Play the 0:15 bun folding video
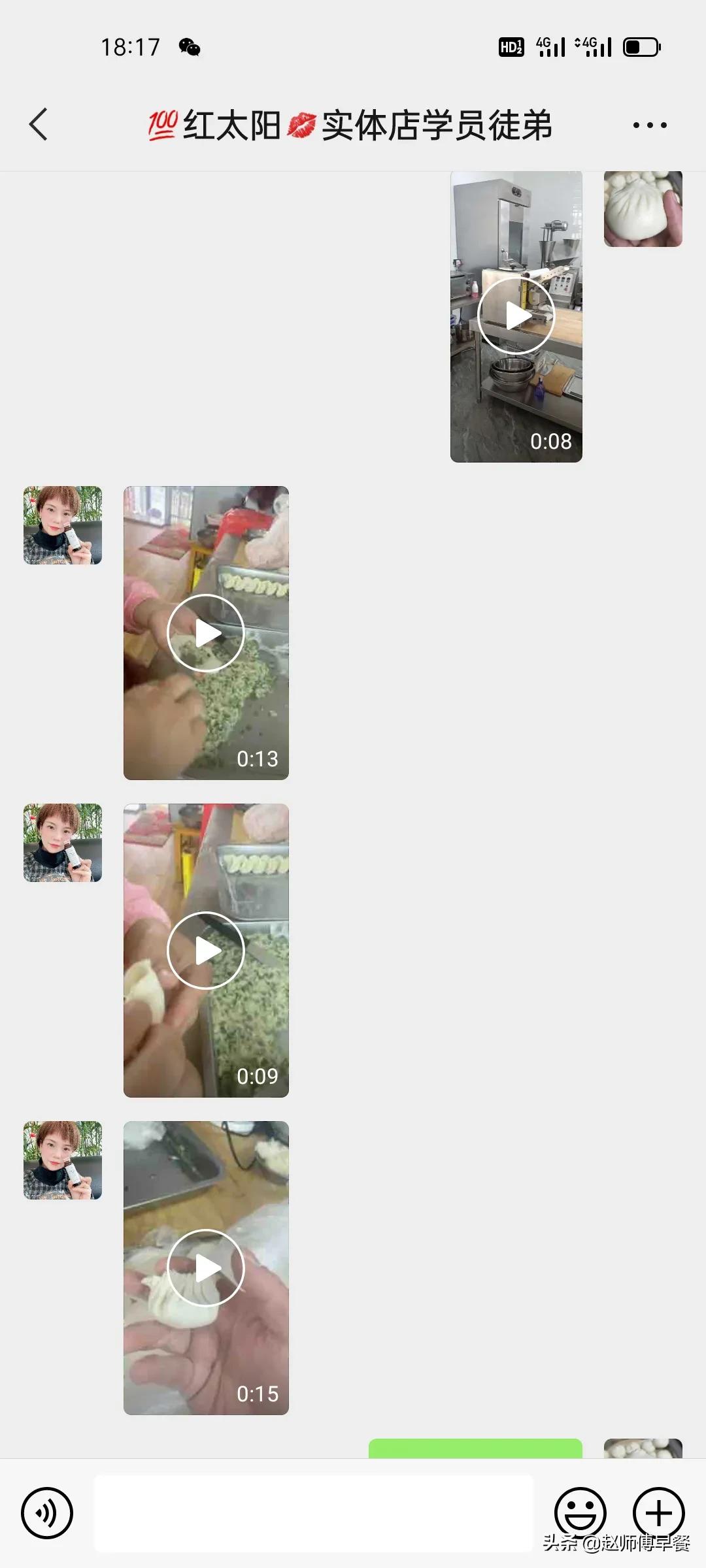Screen dimensions: 706x1568 pyautogui.click(x=206, y=1267)
